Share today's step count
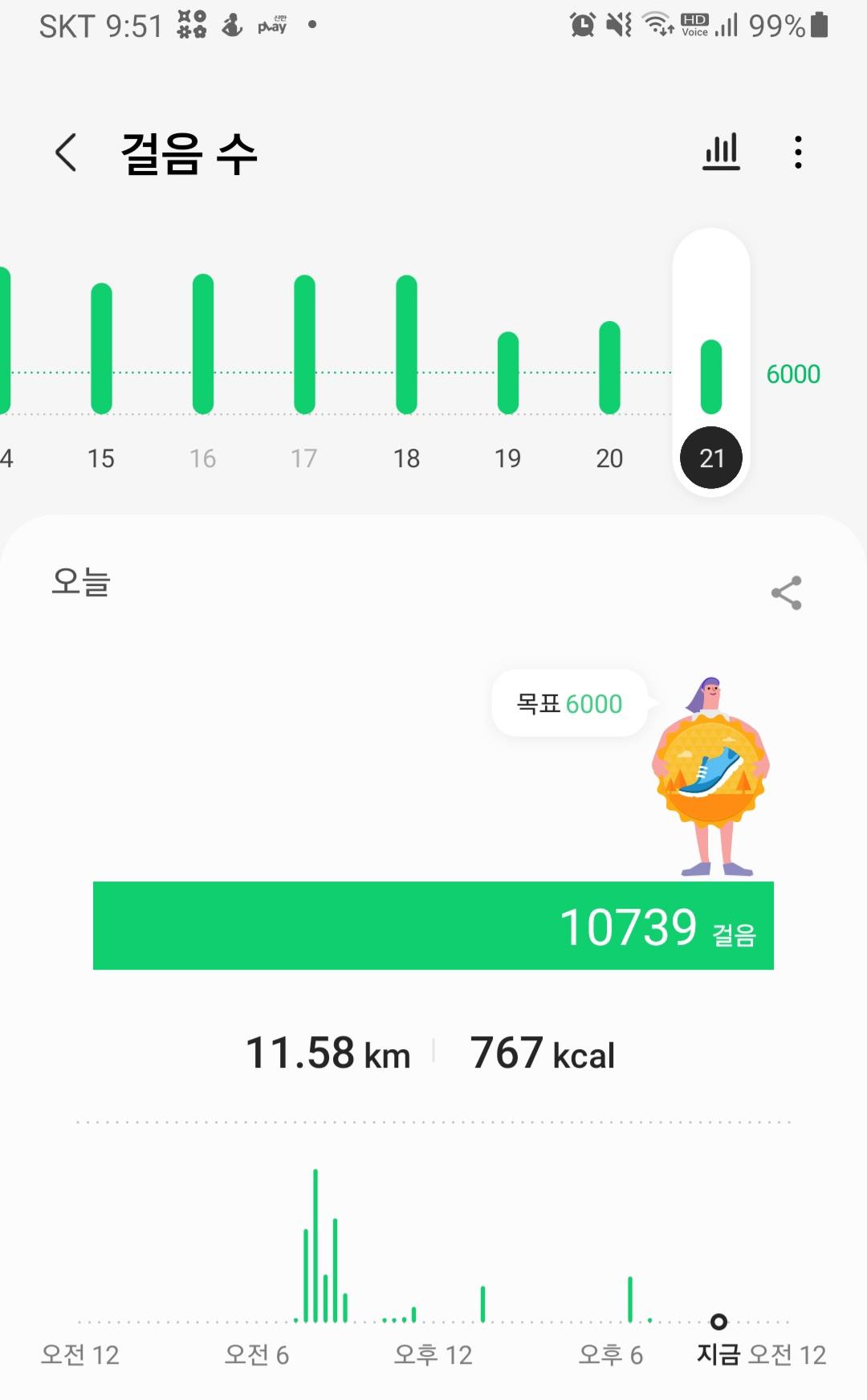The width and height of the screenshot is (867, 1400). pyautogui.click(x=786, y=593)
